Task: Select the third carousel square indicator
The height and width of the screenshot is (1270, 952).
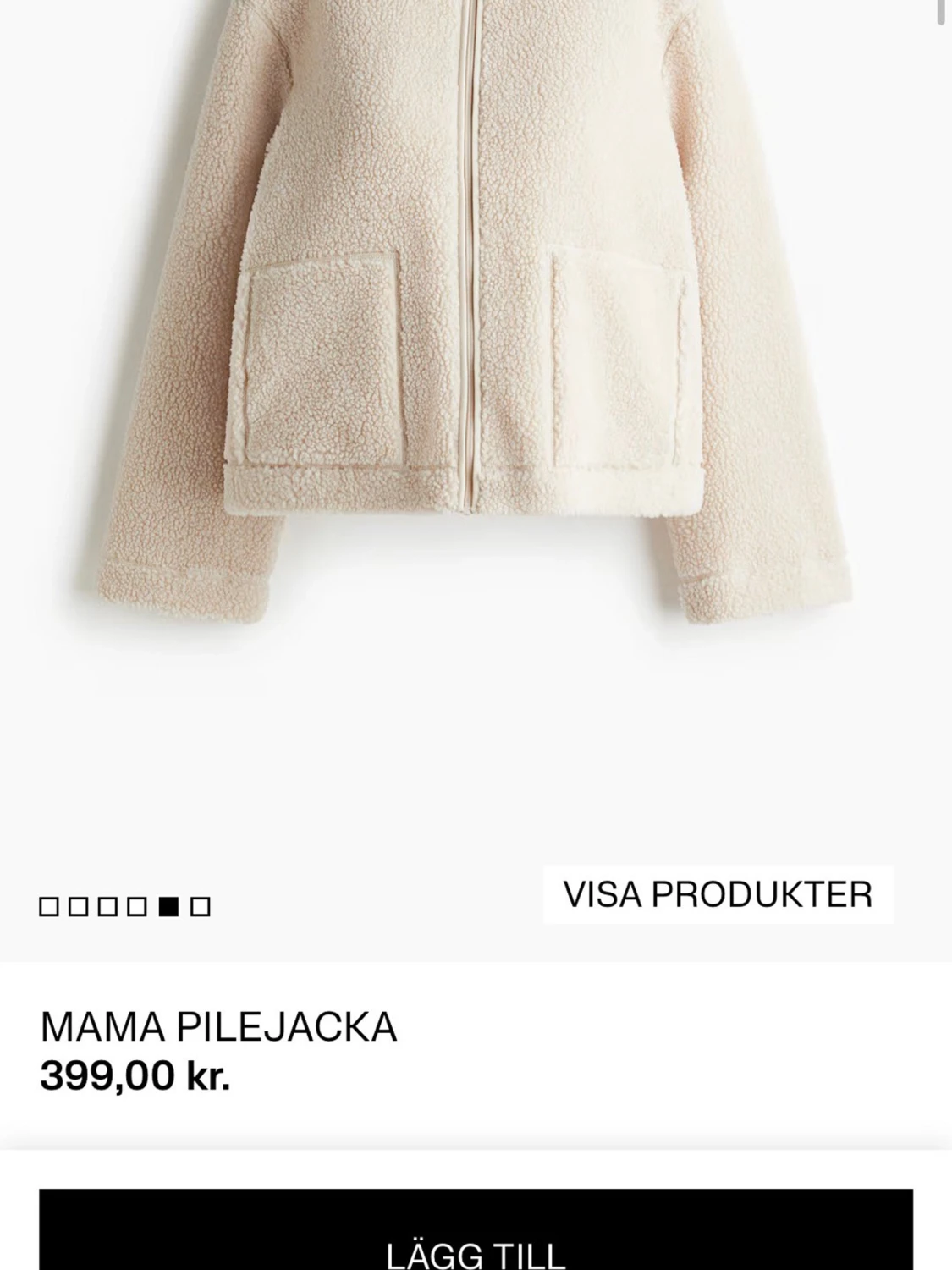Action: [x=108, y=906]
